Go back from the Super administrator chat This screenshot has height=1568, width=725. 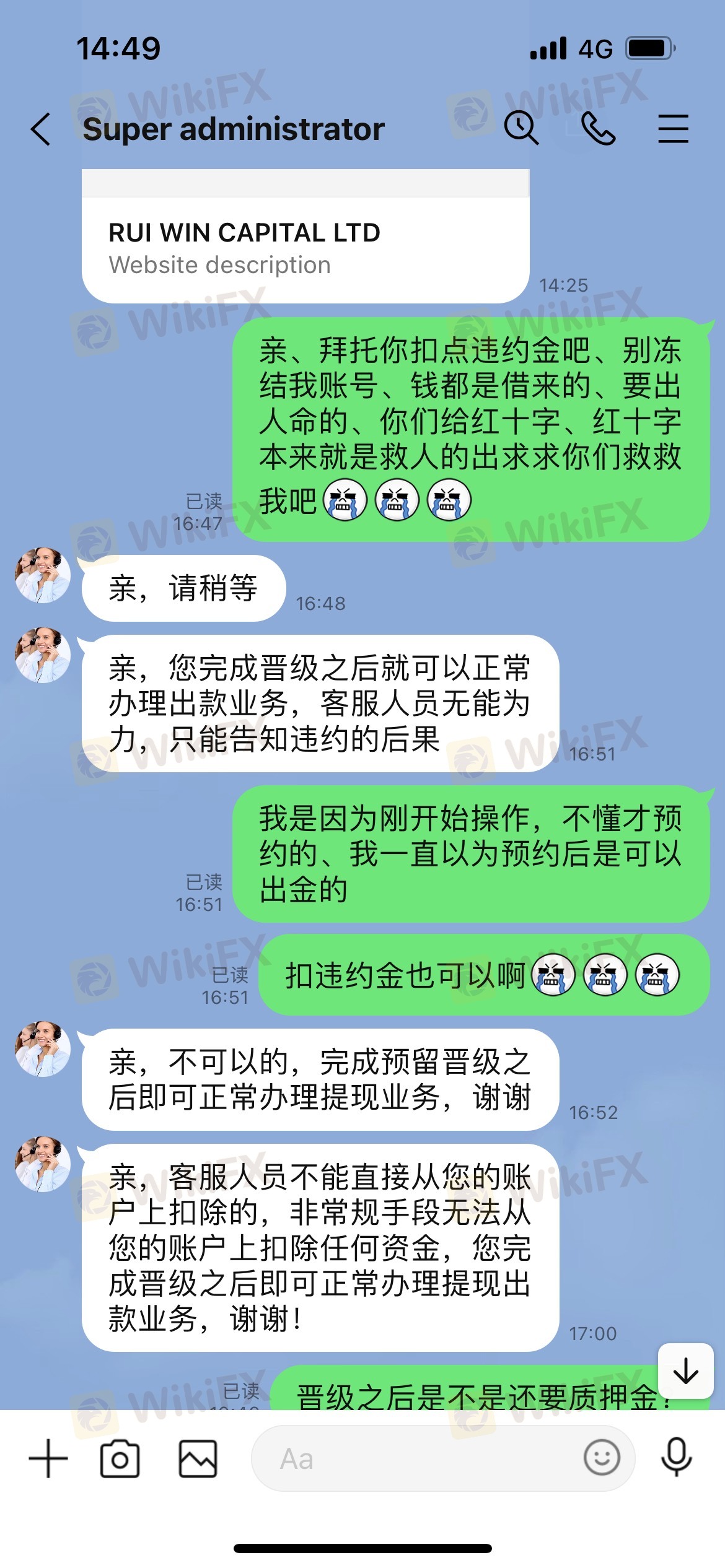click(41, 129)
